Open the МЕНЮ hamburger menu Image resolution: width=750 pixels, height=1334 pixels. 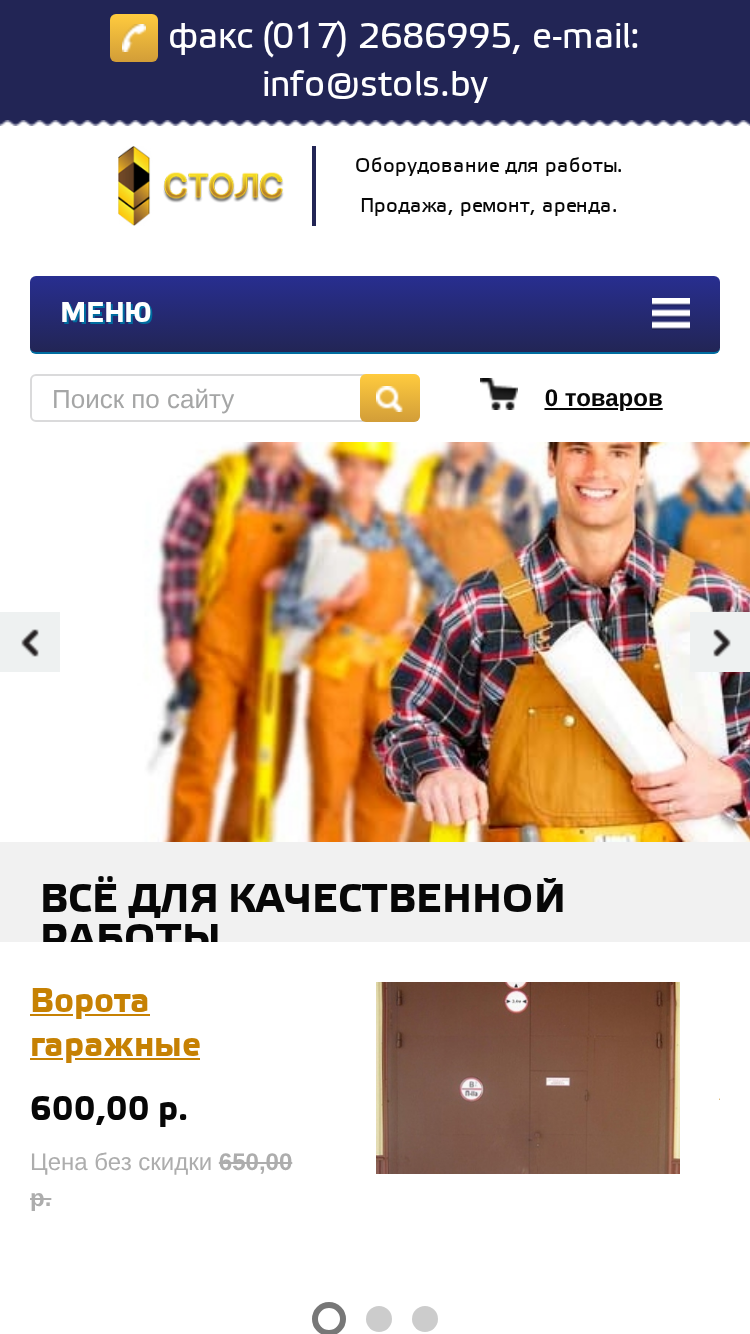tap(374, 314)
